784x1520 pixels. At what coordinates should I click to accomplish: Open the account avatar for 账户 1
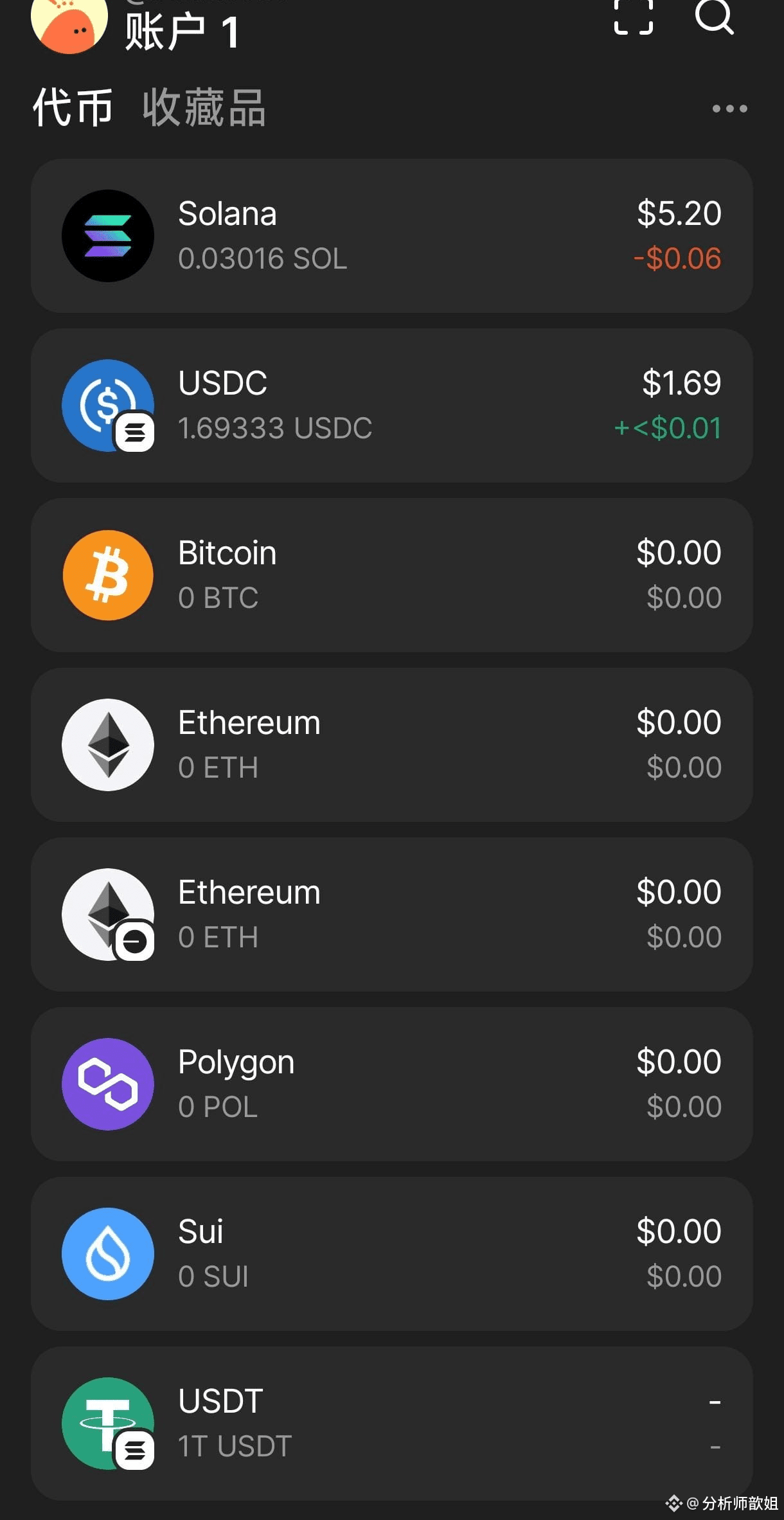(x=69, y=24)
